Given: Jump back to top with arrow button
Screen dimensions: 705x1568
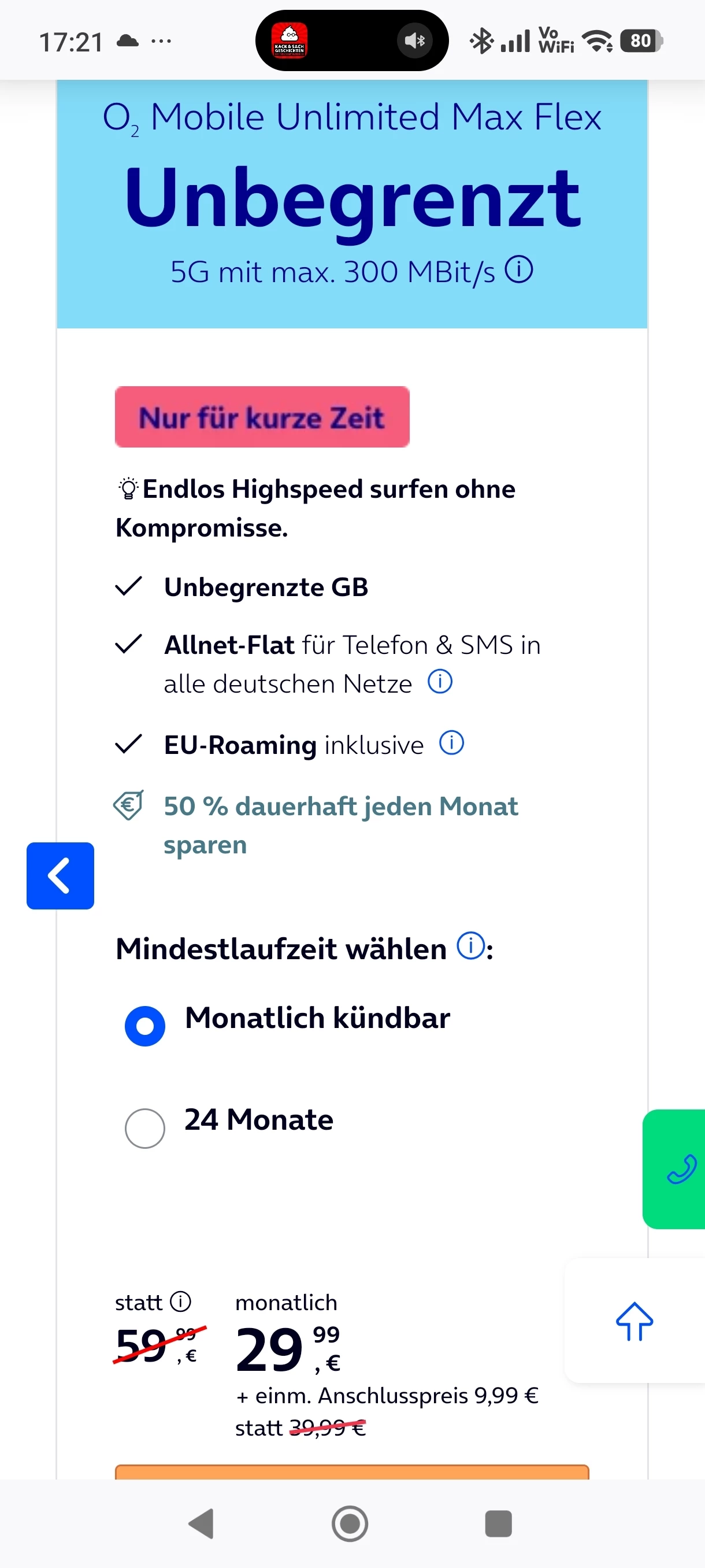Looking at the screenshot, I should [634, 1321].
